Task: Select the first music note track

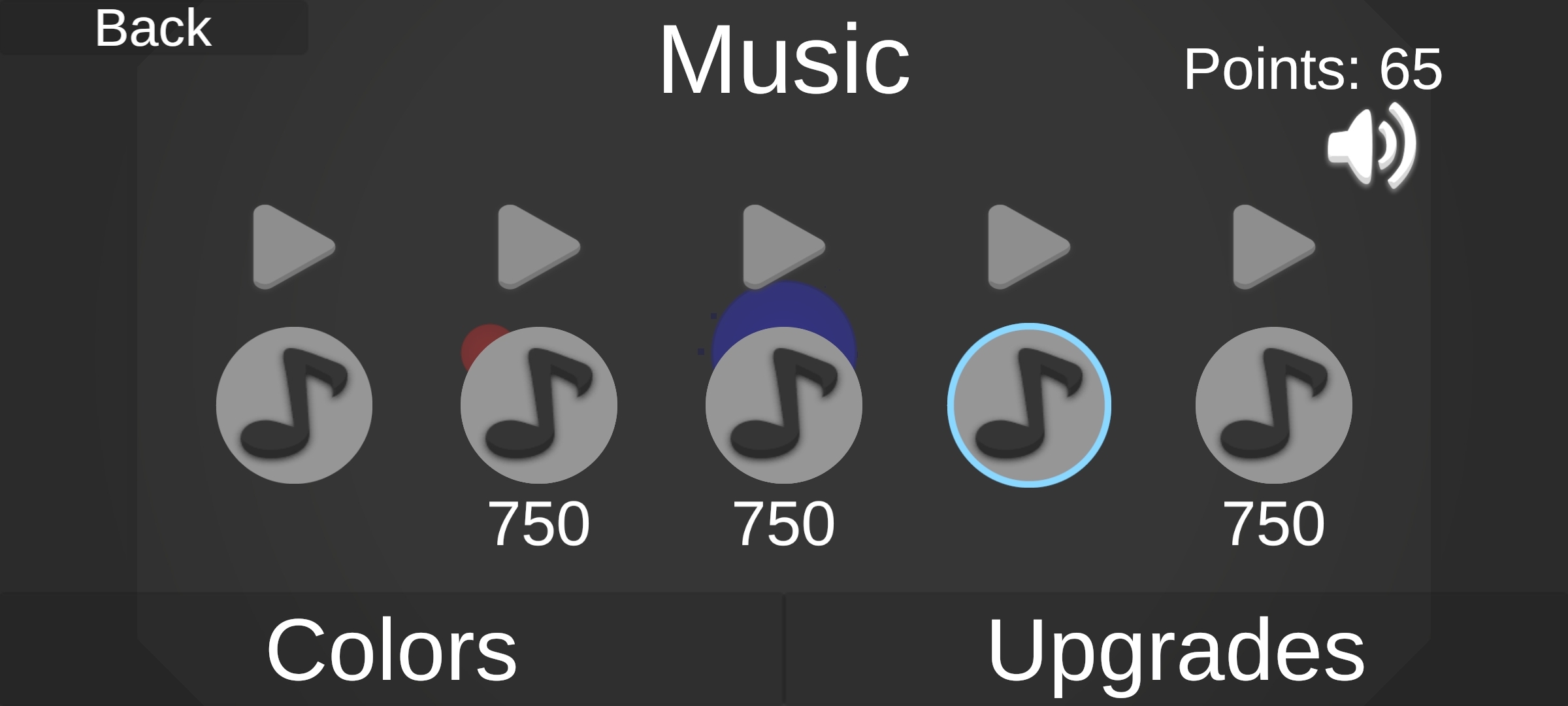Action: 294,405
